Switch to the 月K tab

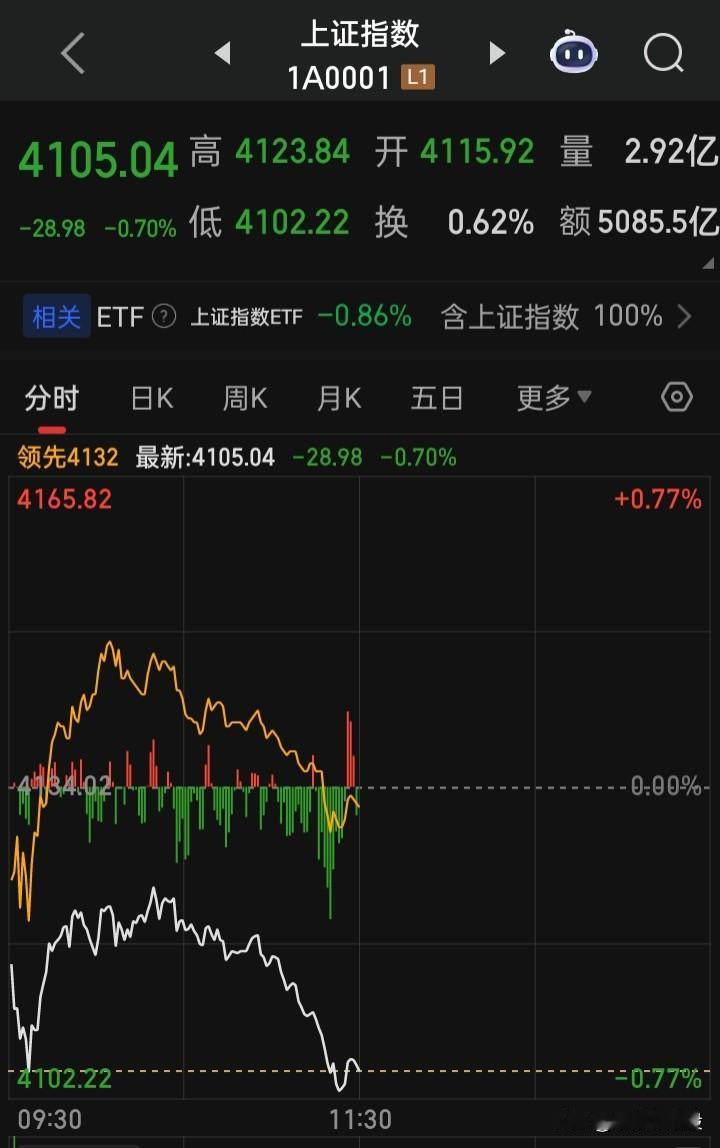[x=337, y=397]
